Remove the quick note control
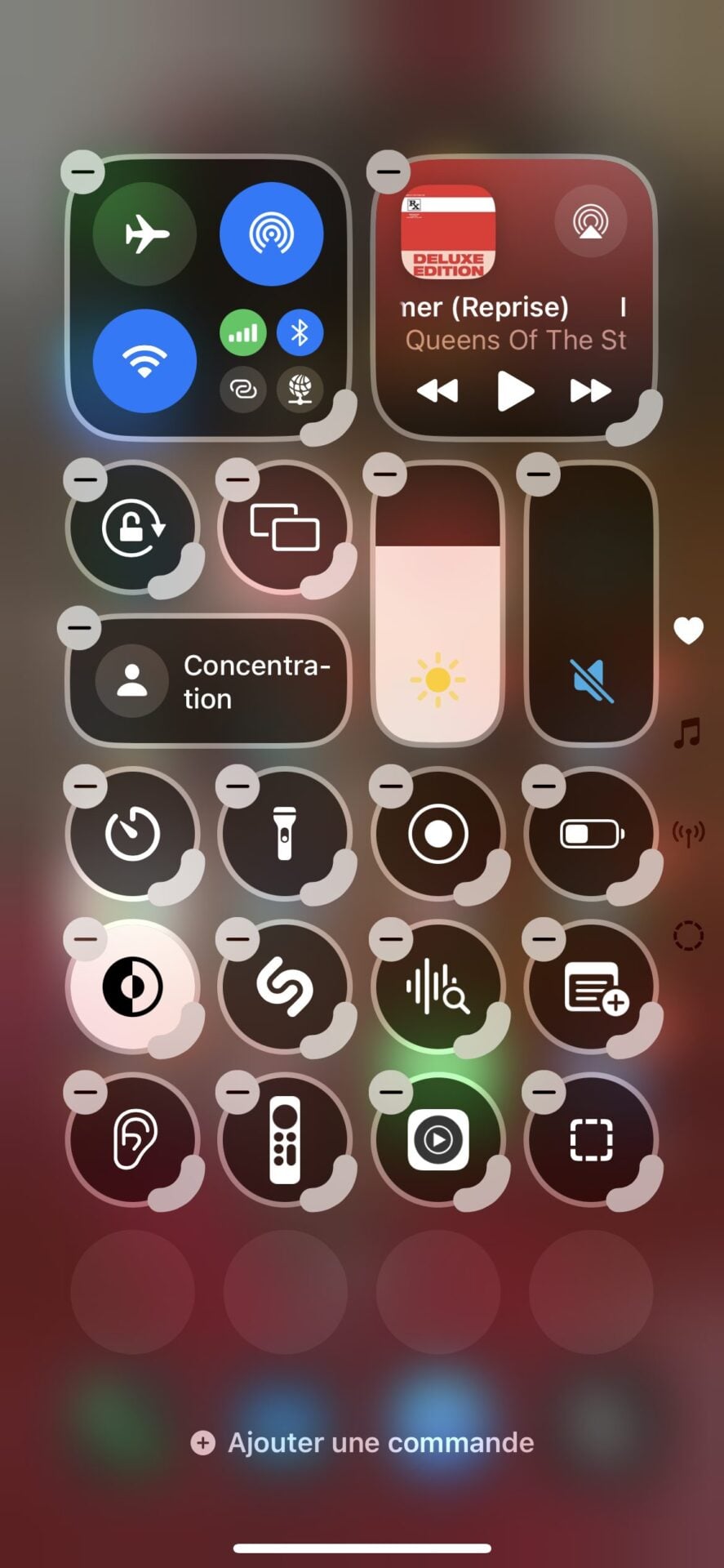 (x=544, y=939)
